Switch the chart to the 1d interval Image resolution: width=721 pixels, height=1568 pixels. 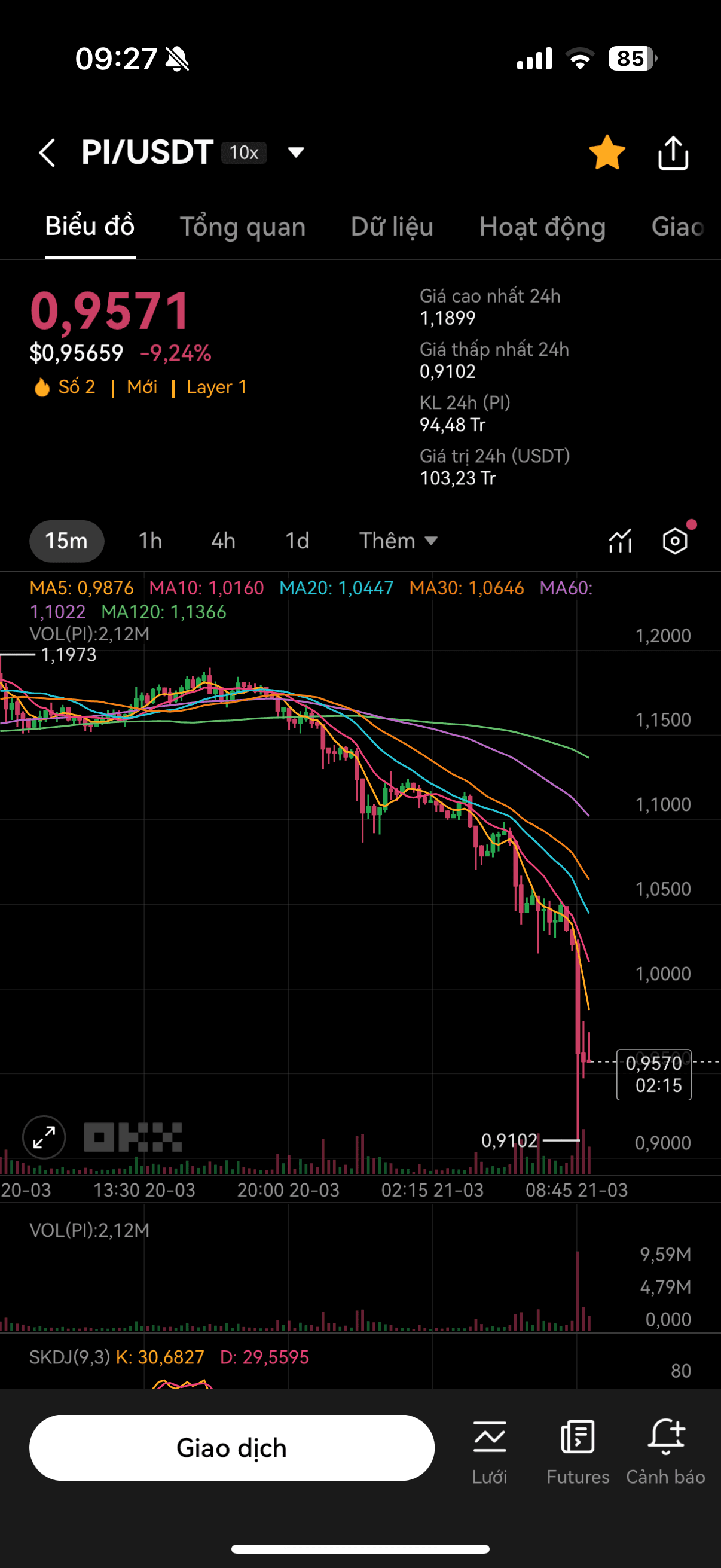click(x=298, y=541)
